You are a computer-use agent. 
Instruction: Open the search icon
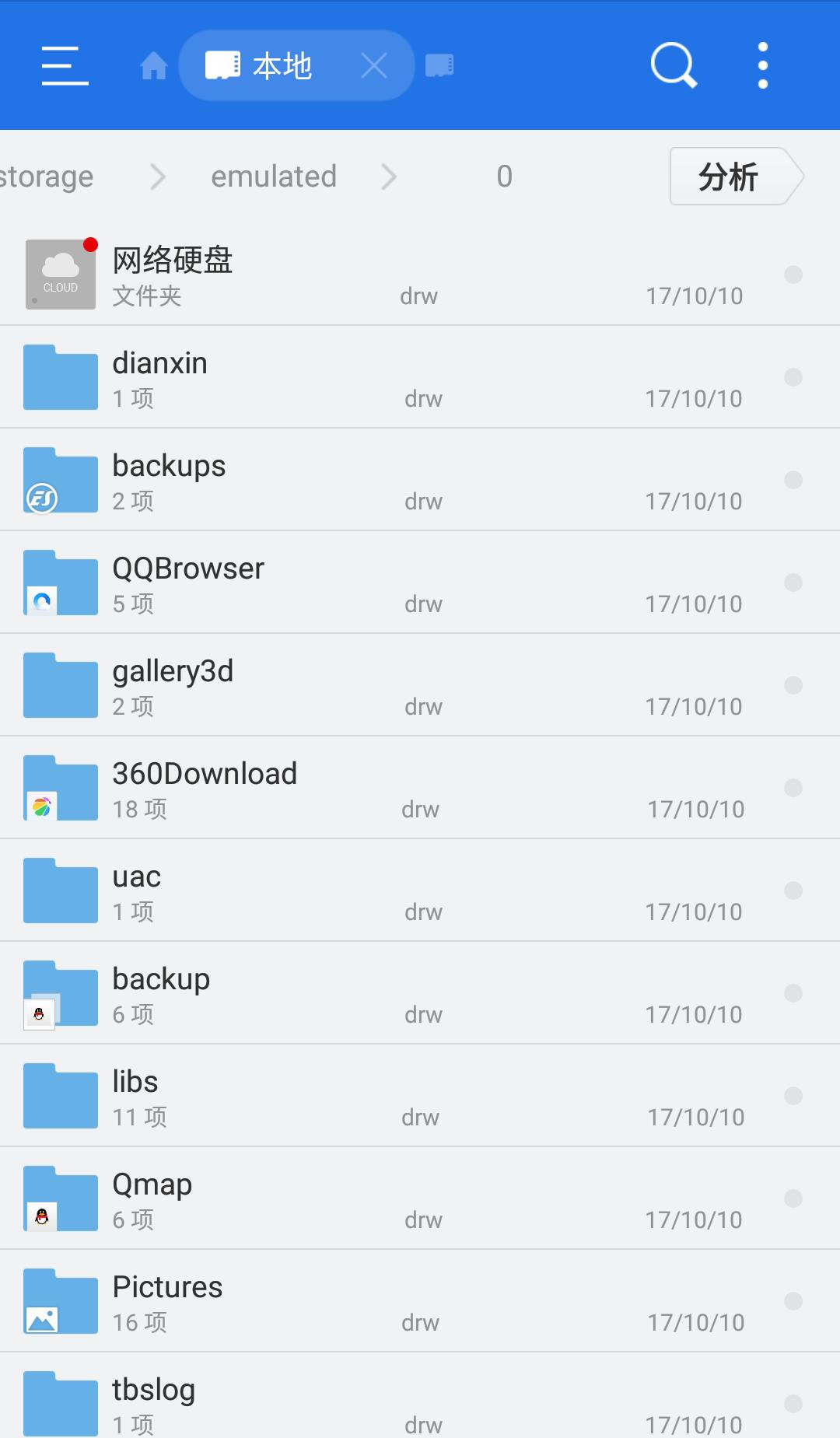(x=674, y=65)
